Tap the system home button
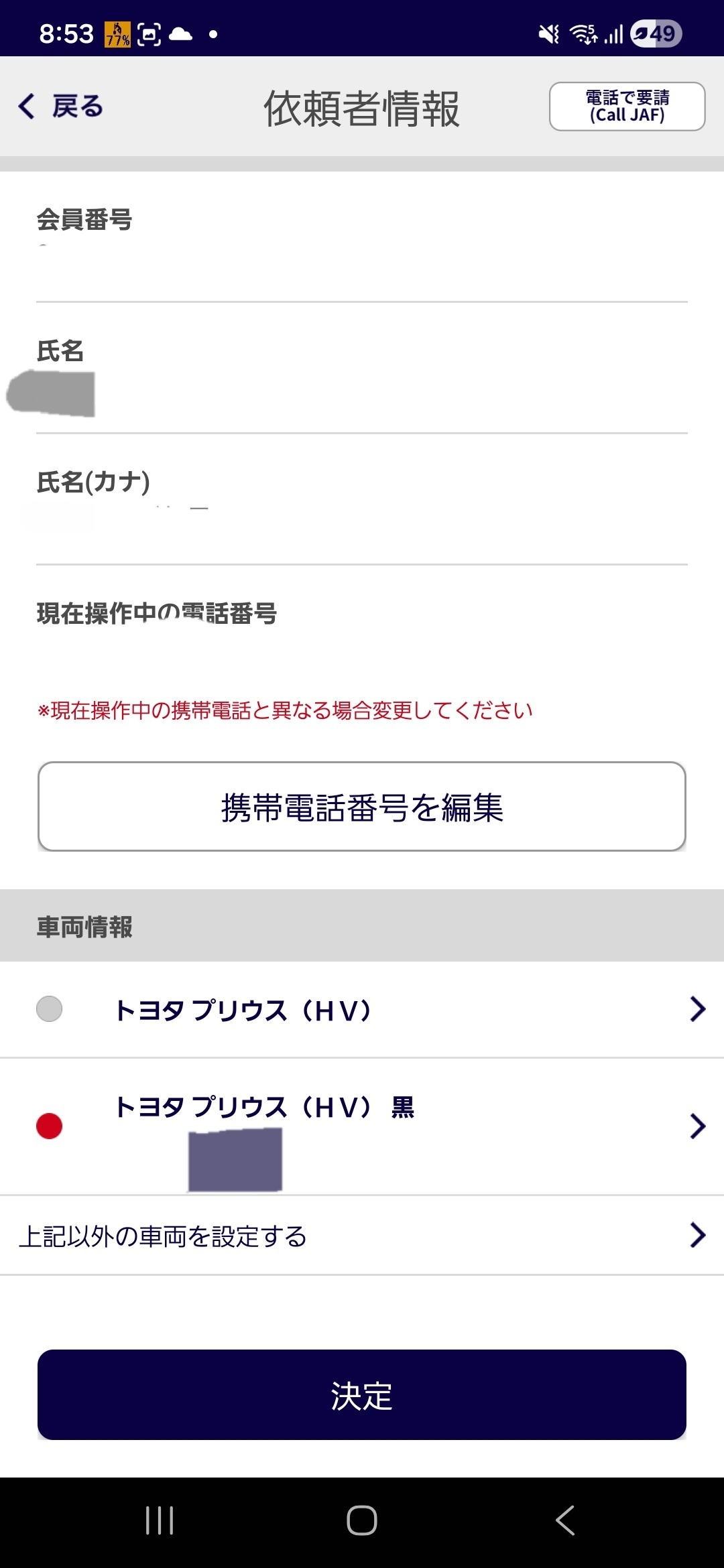 [362, 1520]
